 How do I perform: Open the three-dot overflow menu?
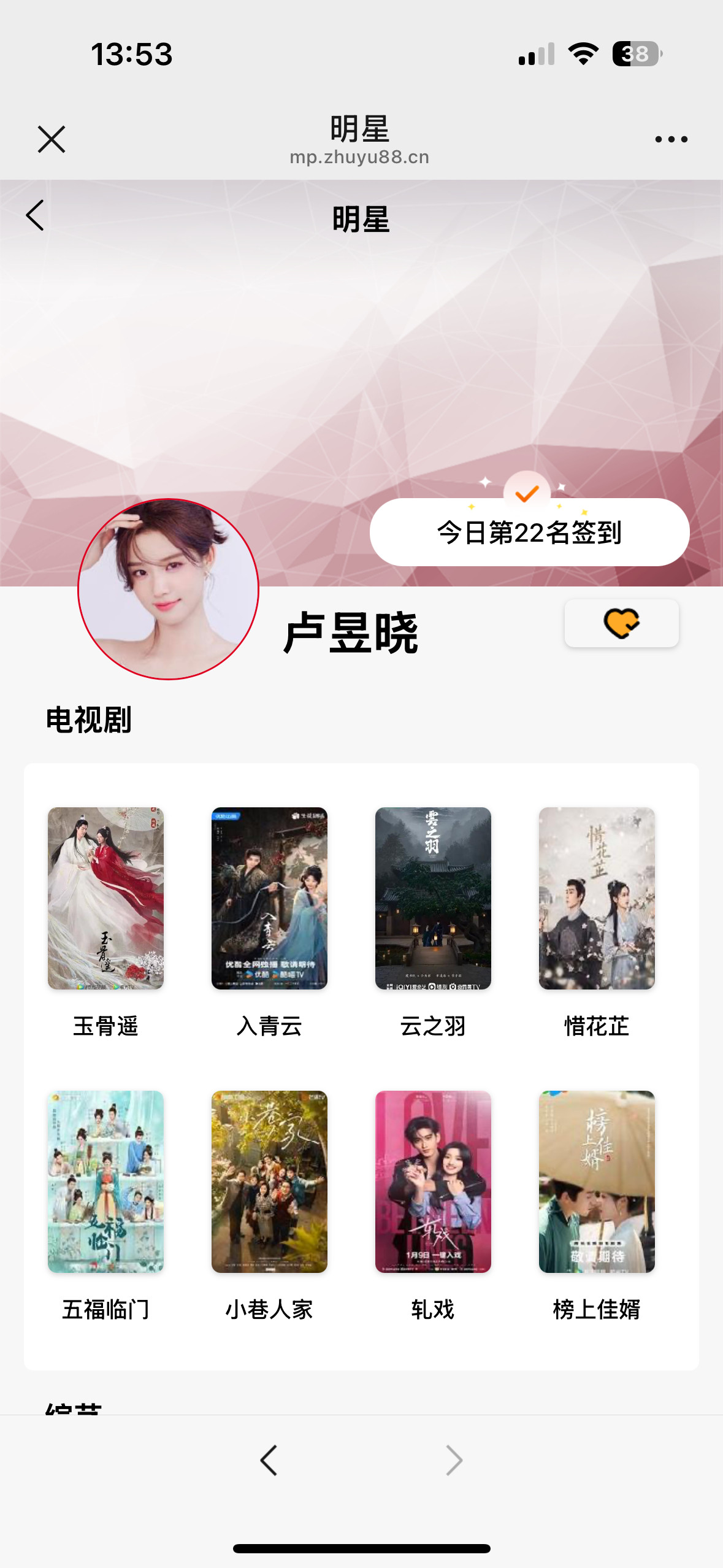(x=671, y=139)
